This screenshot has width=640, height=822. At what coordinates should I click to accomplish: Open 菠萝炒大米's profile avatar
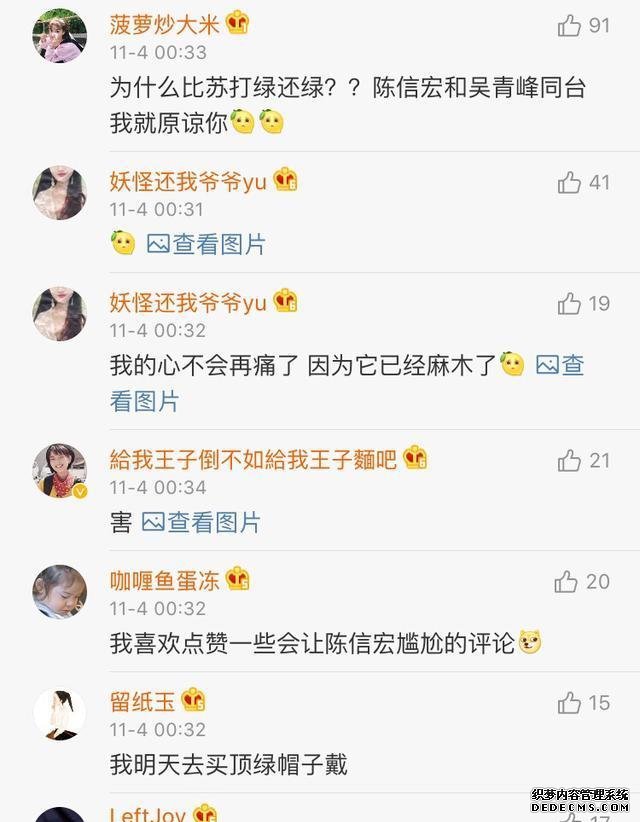coord(59,35)
